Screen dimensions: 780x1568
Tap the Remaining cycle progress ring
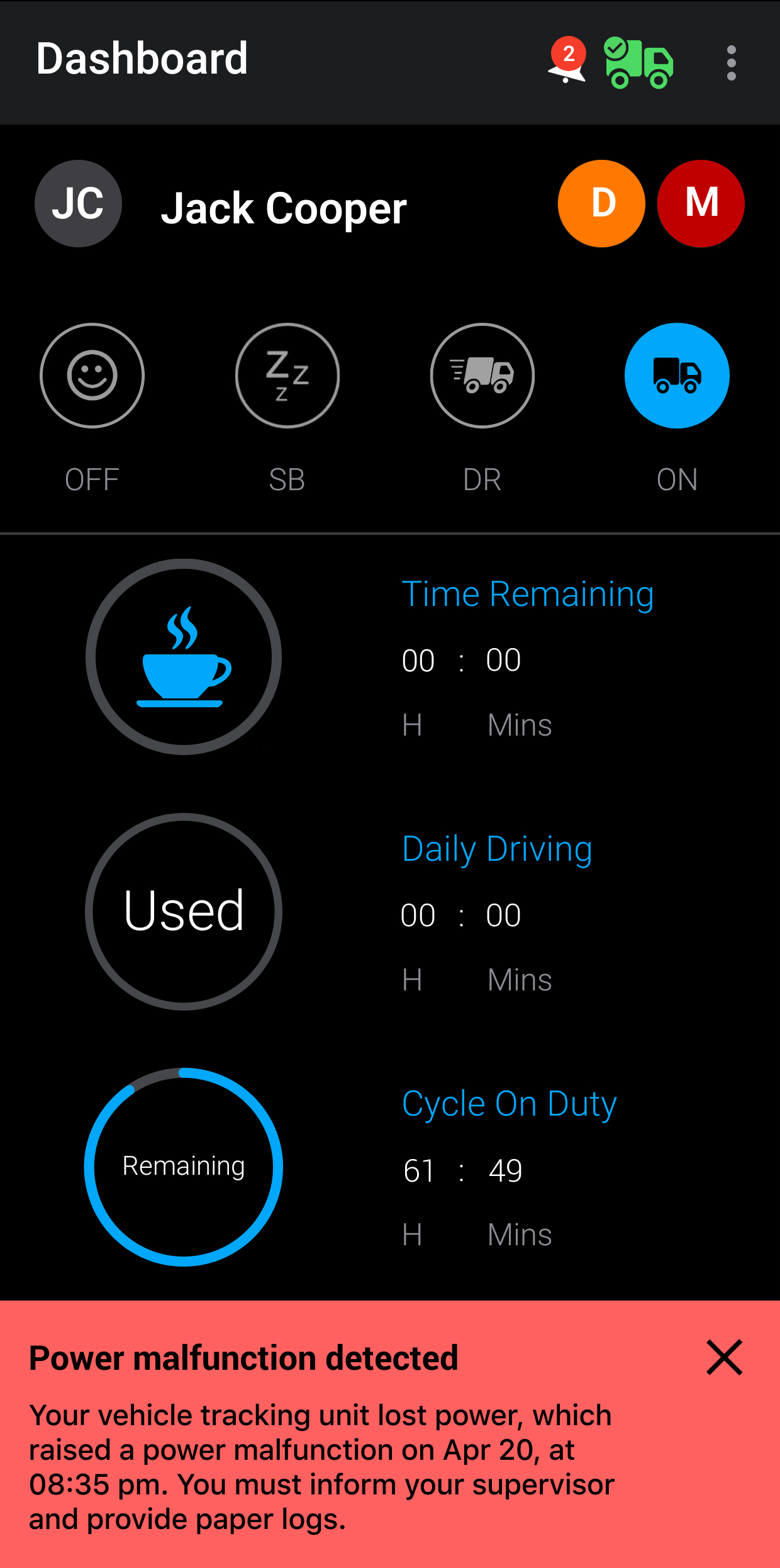point(183,1166)
